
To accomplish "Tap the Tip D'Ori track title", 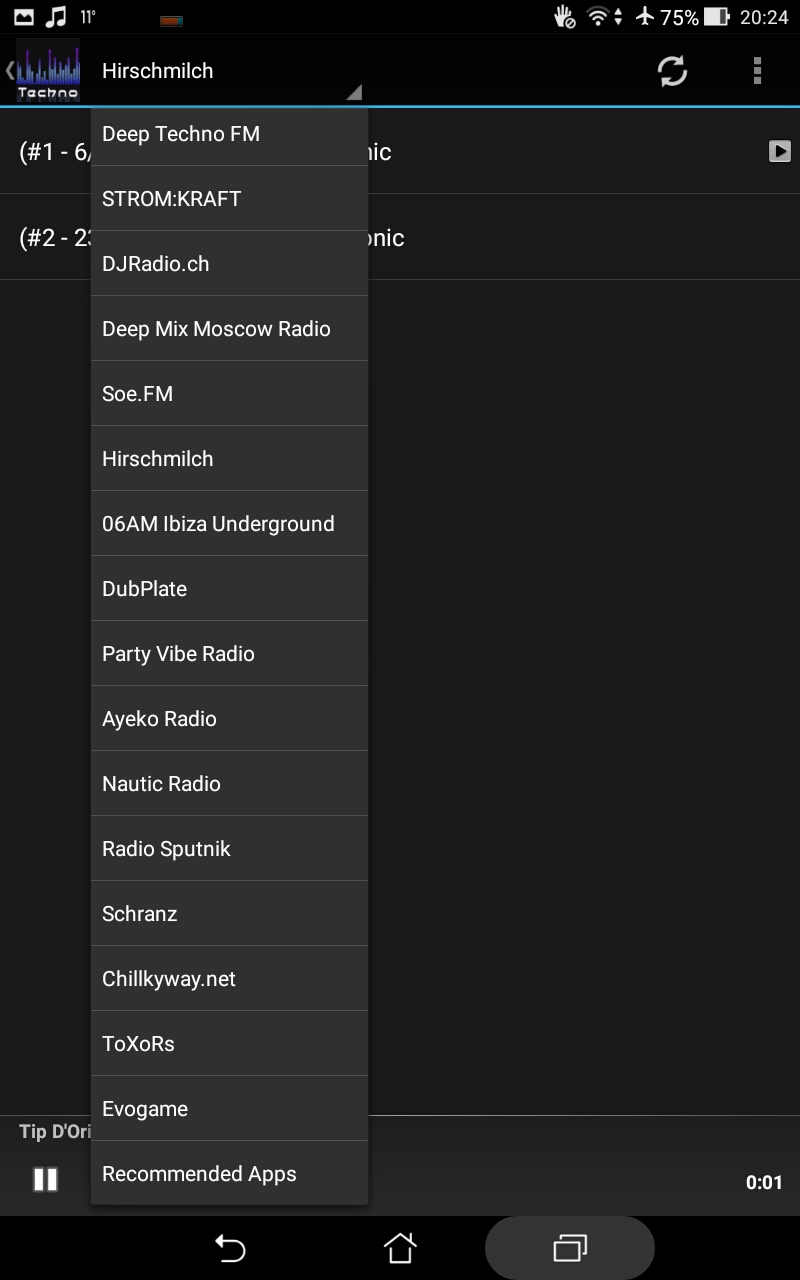I will tap(55, 1131).
